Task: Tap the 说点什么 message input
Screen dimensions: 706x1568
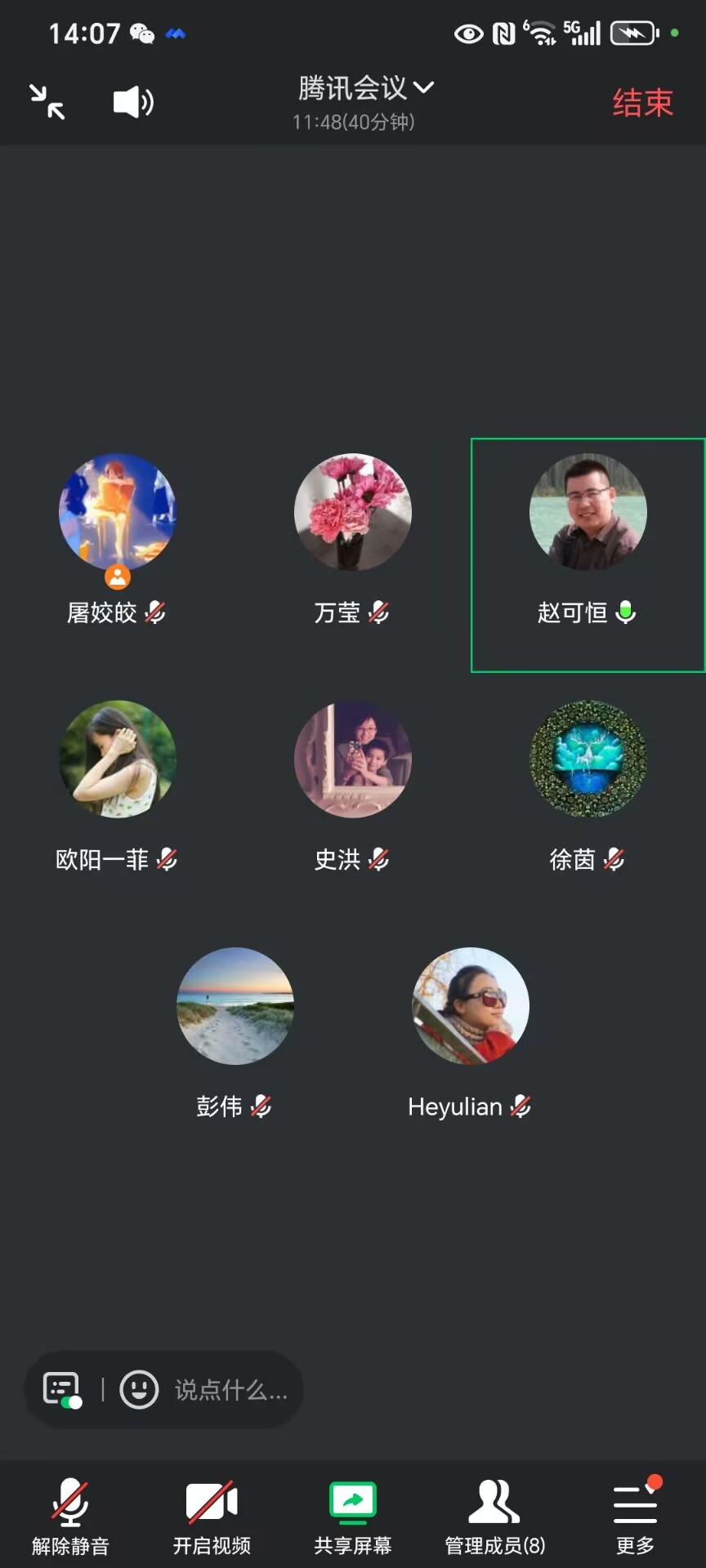Action: pyautogui.click(x=230, y=1389)
